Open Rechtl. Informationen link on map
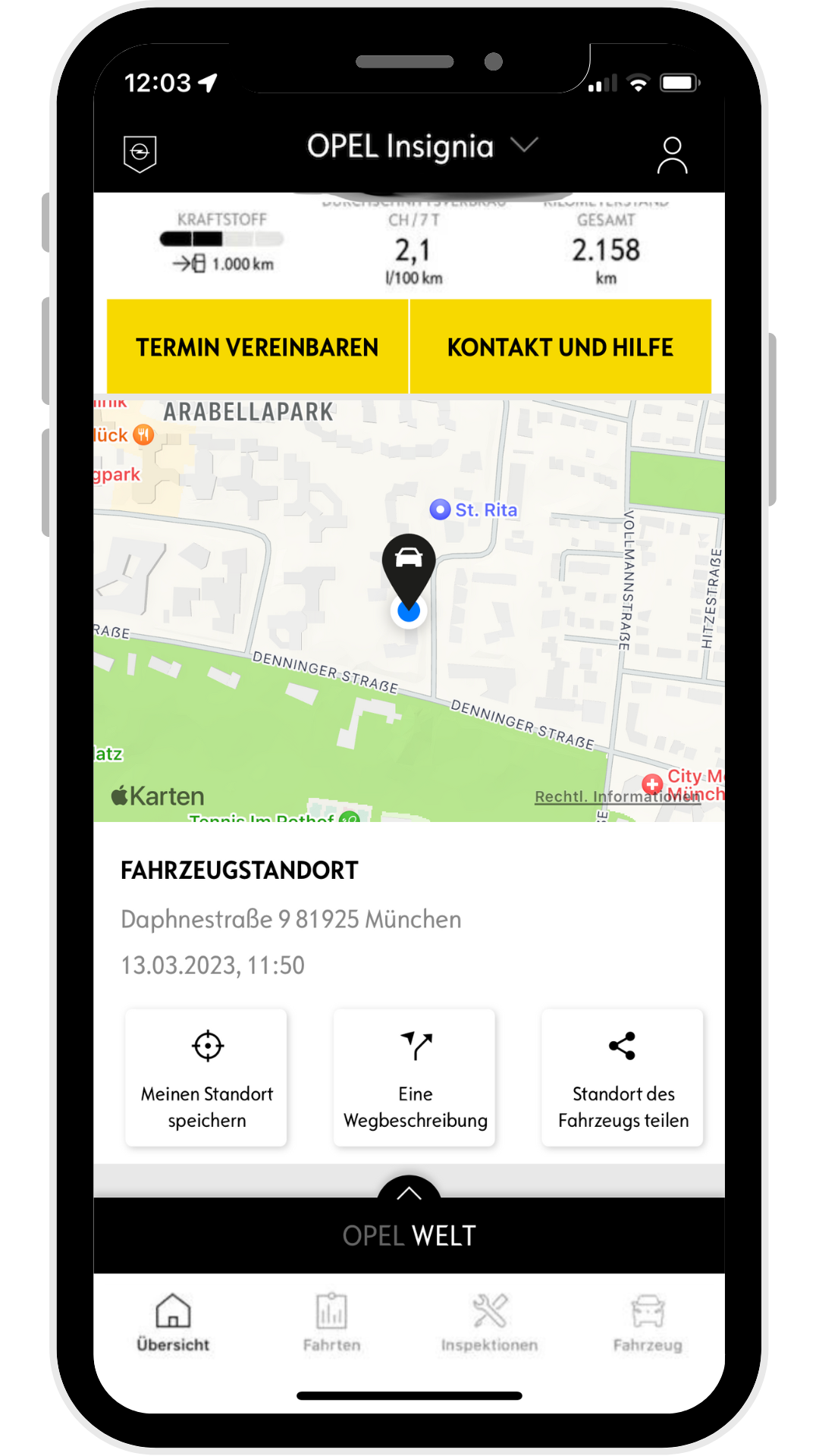The image size is (819, 1456). coord(617,796)
